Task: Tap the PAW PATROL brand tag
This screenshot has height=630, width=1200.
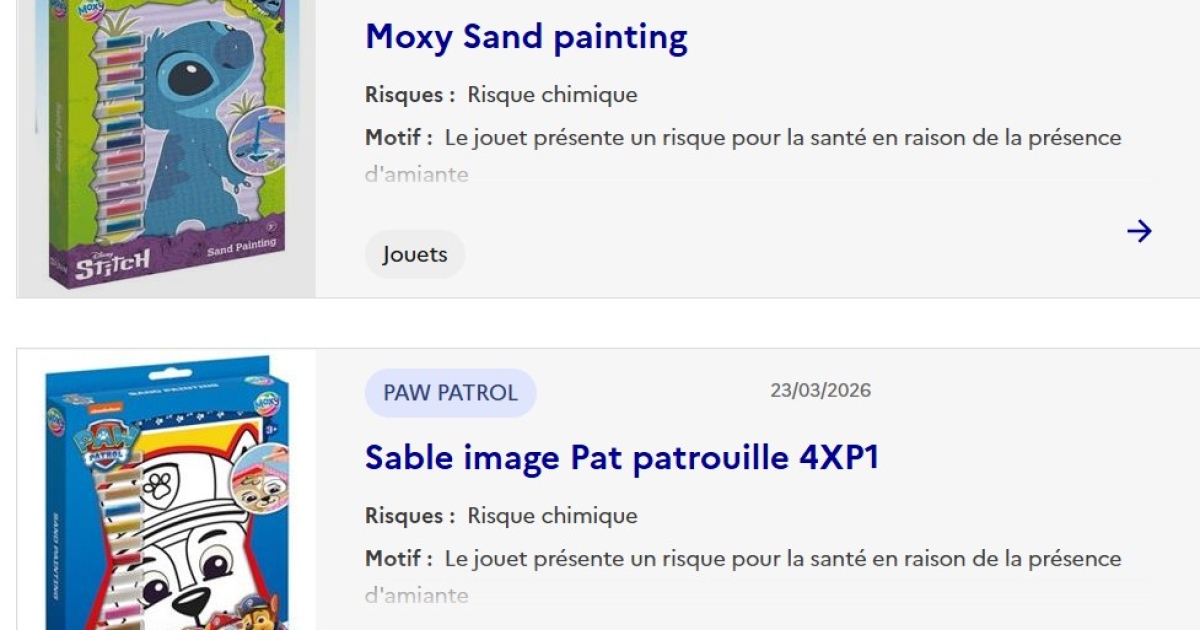Action: 450,393
